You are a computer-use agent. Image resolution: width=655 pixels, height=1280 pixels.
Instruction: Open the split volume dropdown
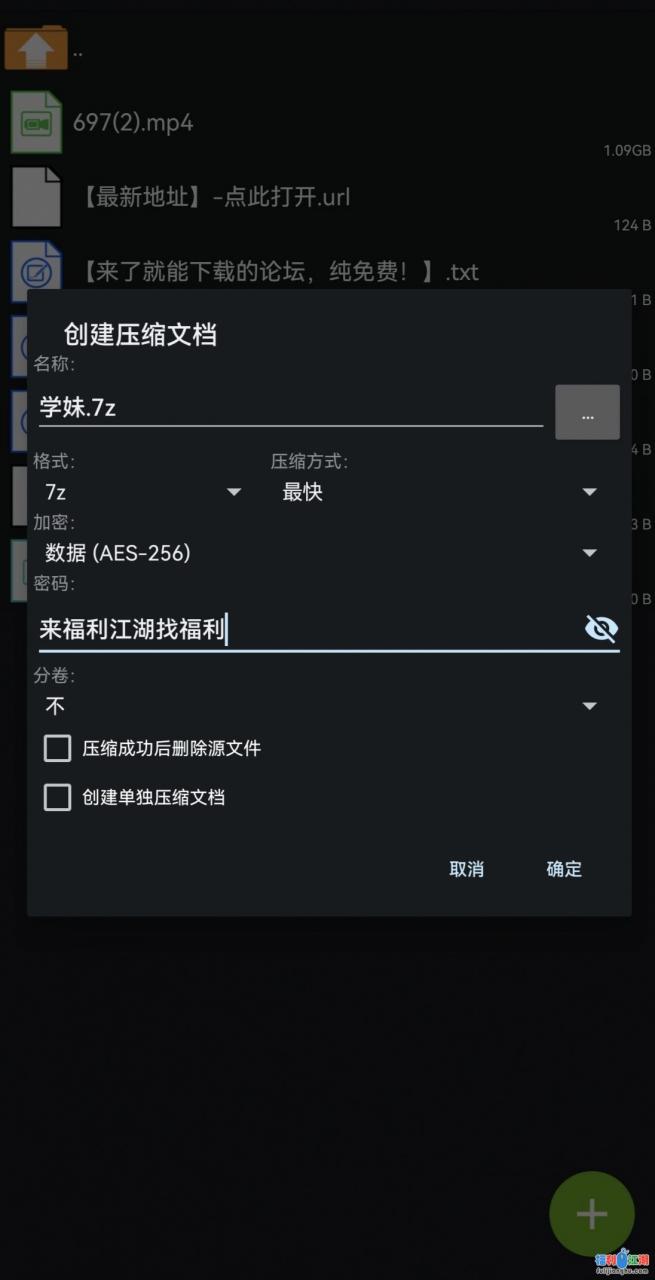pyautogui.click(x=320, y=706)
